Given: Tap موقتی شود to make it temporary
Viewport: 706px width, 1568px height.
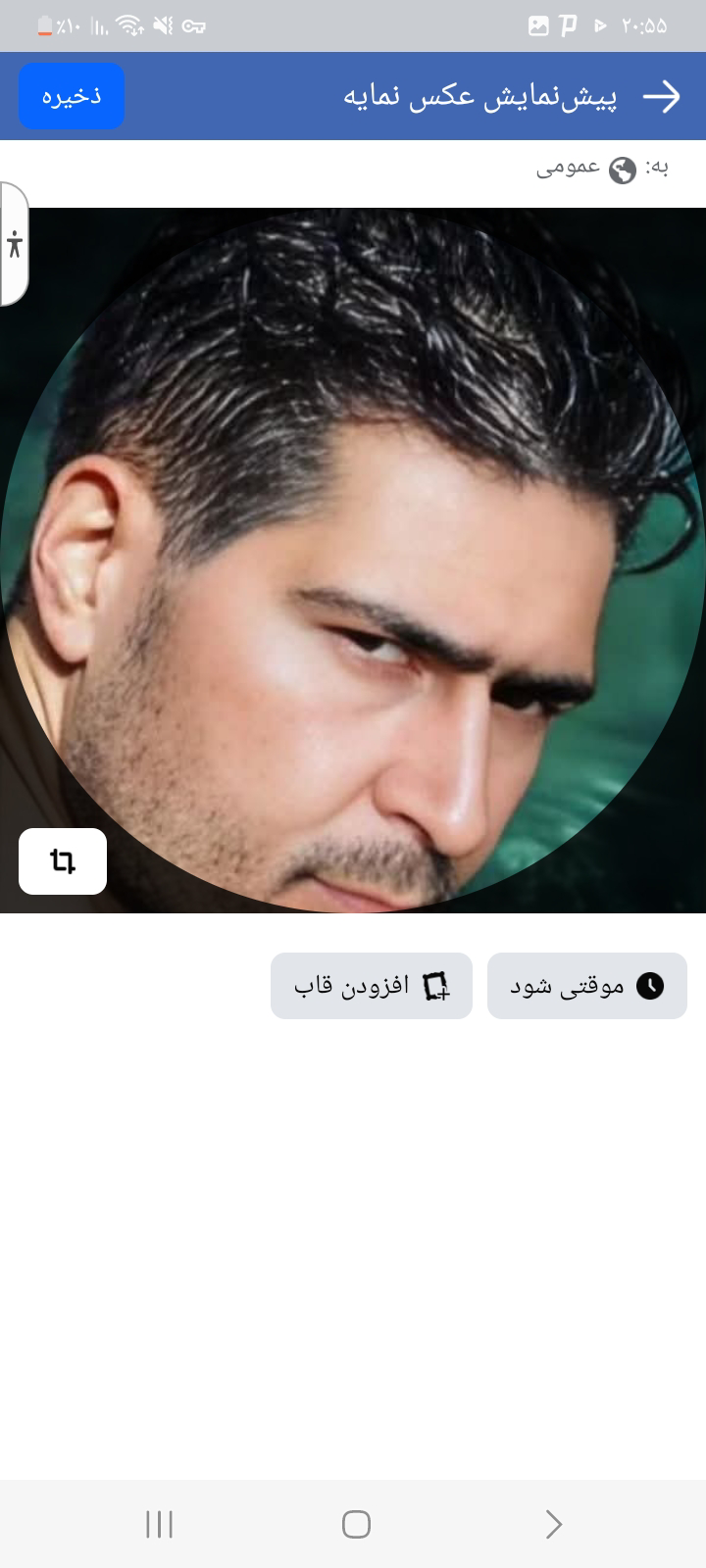Looking at the screenshot, I should (586, 986).
